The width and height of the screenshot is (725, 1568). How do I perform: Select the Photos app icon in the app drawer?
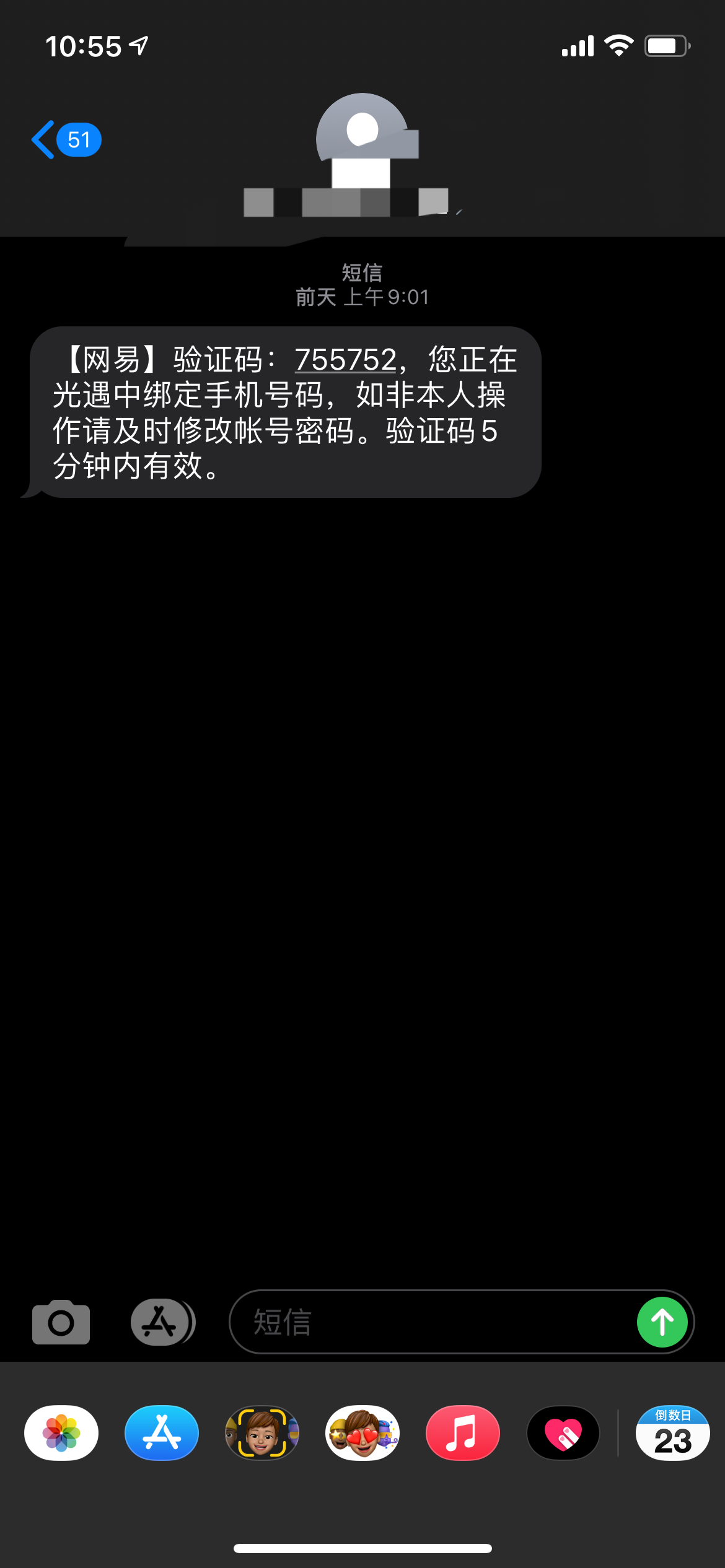[60, 1432]
